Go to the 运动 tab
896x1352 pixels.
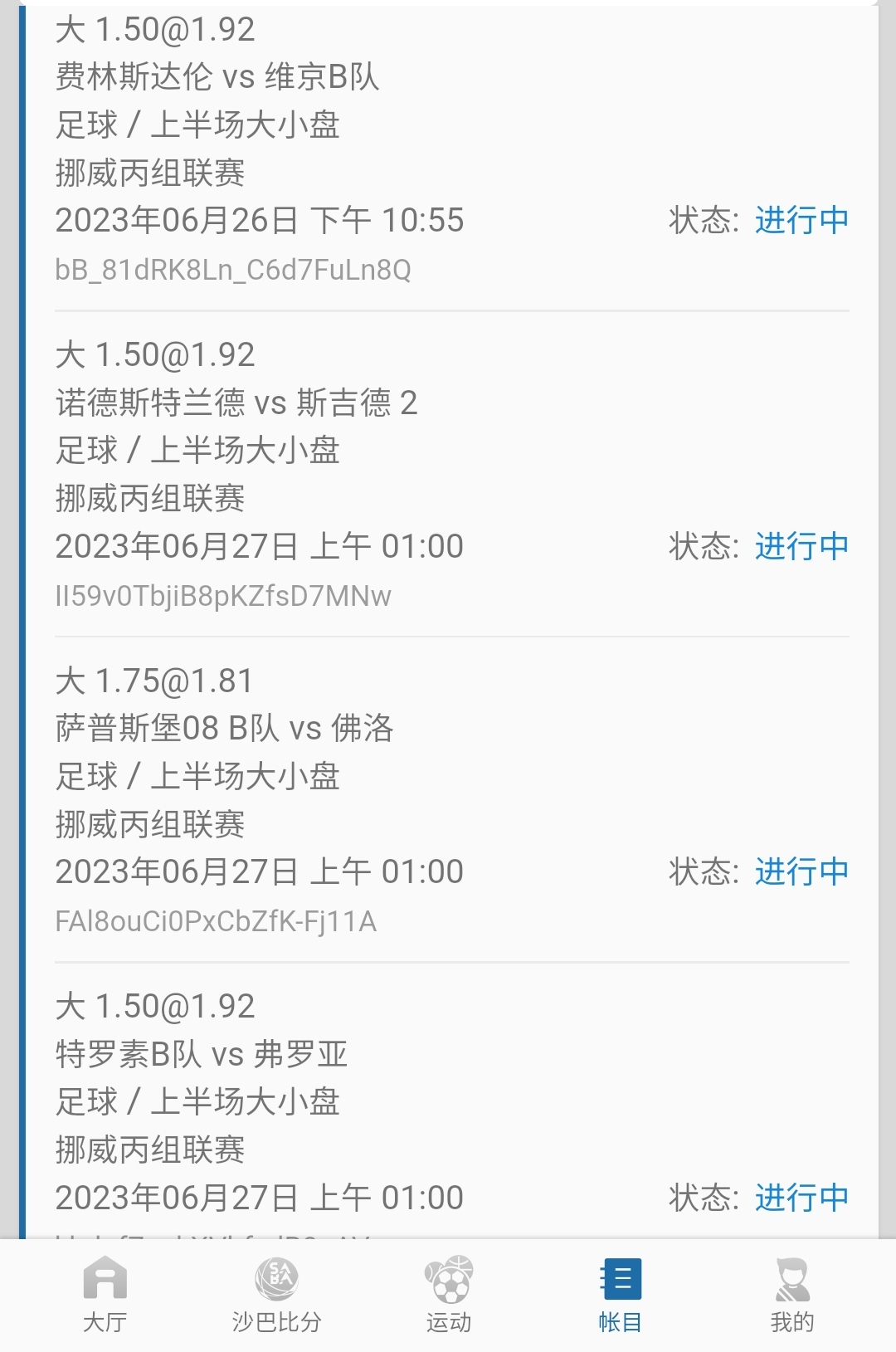449,1294
